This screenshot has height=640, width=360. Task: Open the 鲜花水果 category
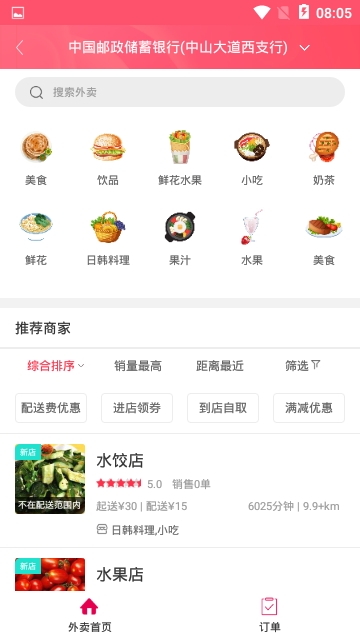click(x=180, y=158)
